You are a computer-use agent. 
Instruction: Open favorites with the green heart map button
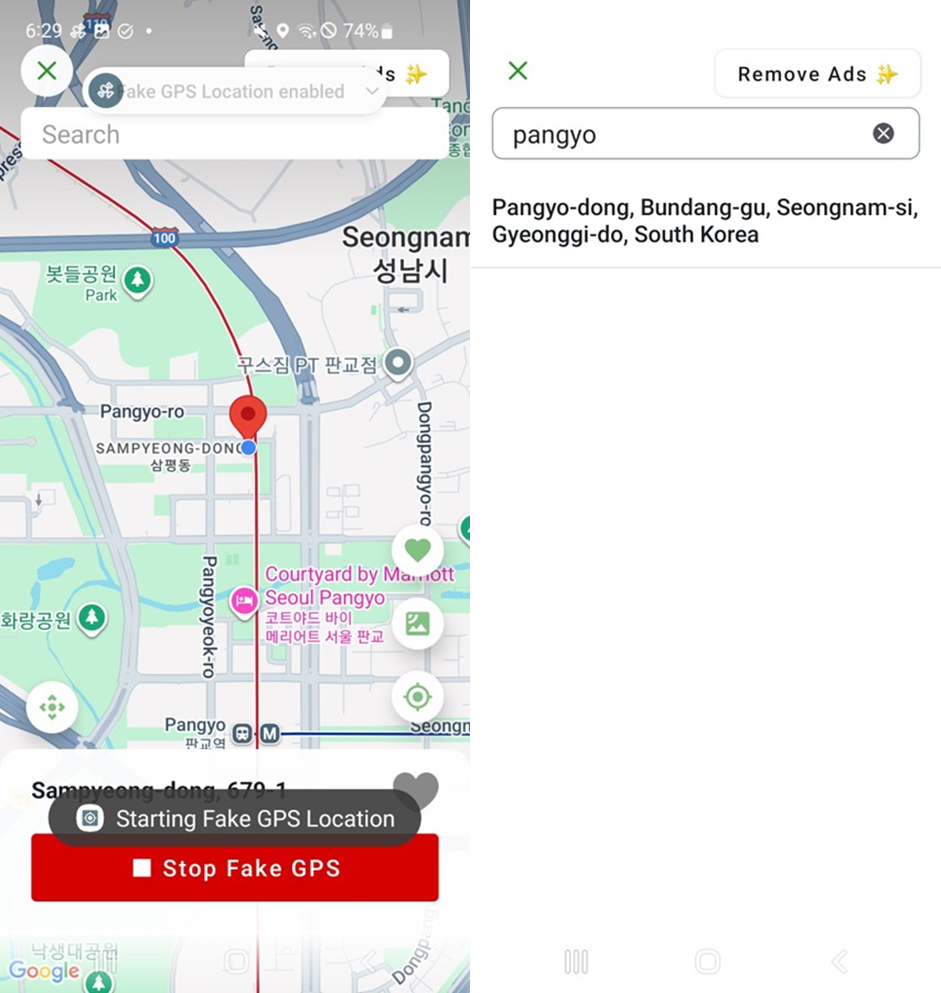[x=417, y=550]
